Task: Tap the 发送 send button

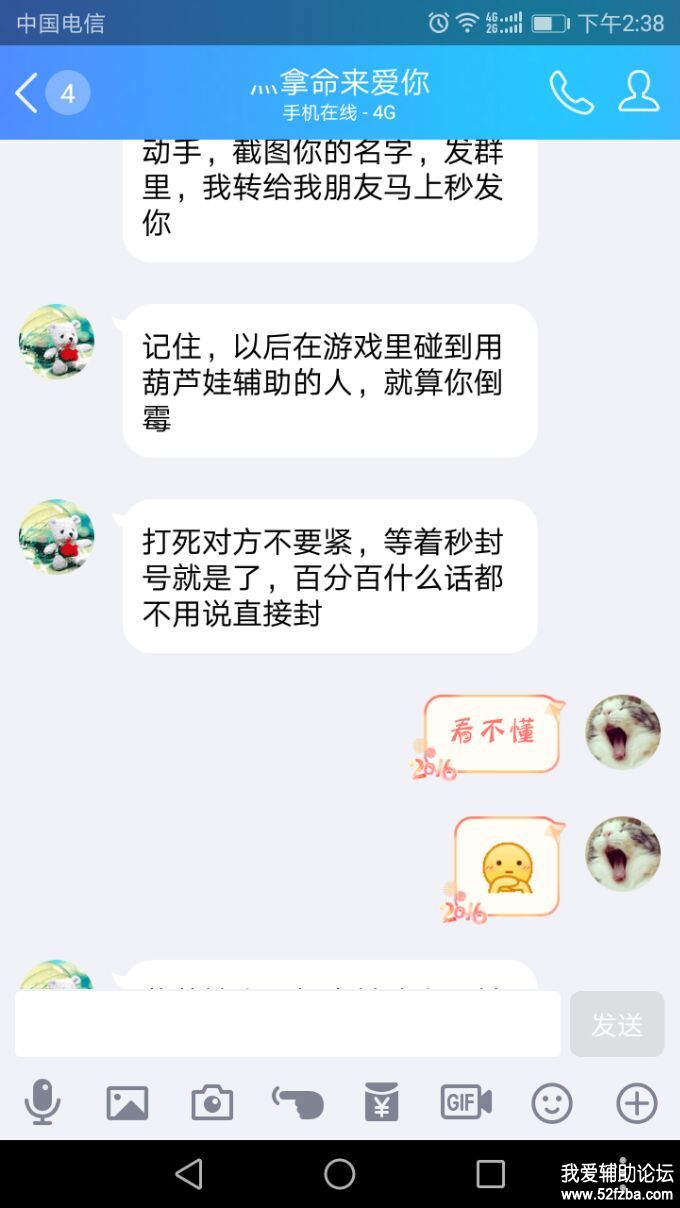Action: click(616, 1024)
